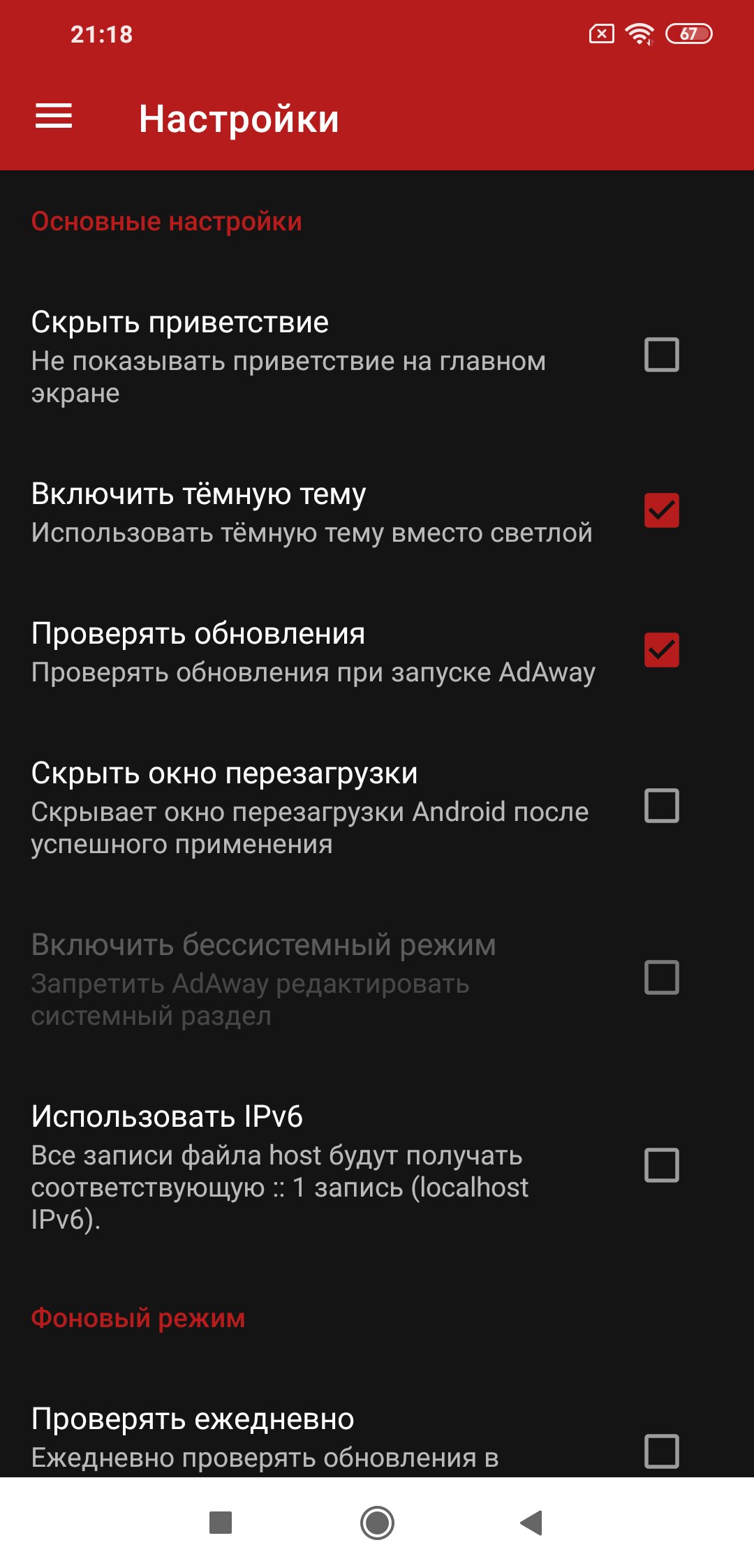Check Скрыть окно перезагрузки
754x1568 pixels.
click(x=661, y=806)
